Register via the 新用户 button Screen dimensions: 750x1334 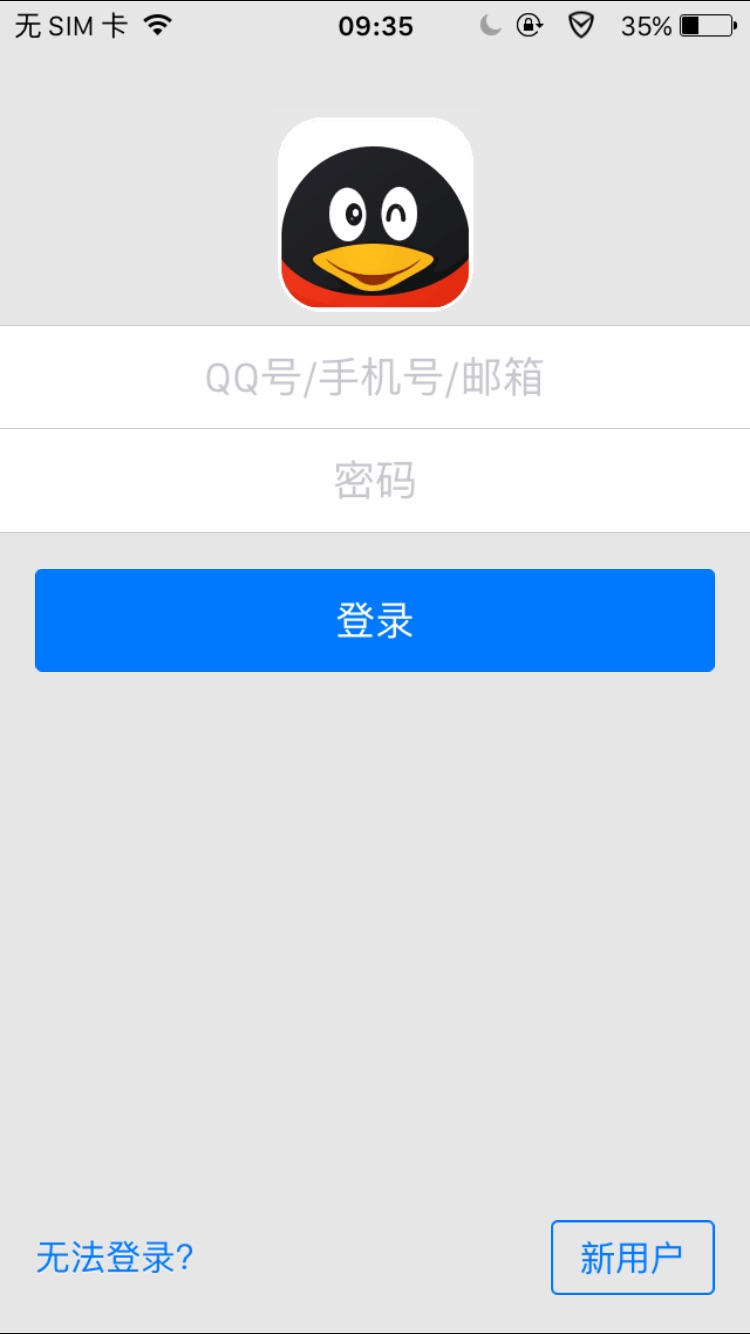tap(632, 1257)
